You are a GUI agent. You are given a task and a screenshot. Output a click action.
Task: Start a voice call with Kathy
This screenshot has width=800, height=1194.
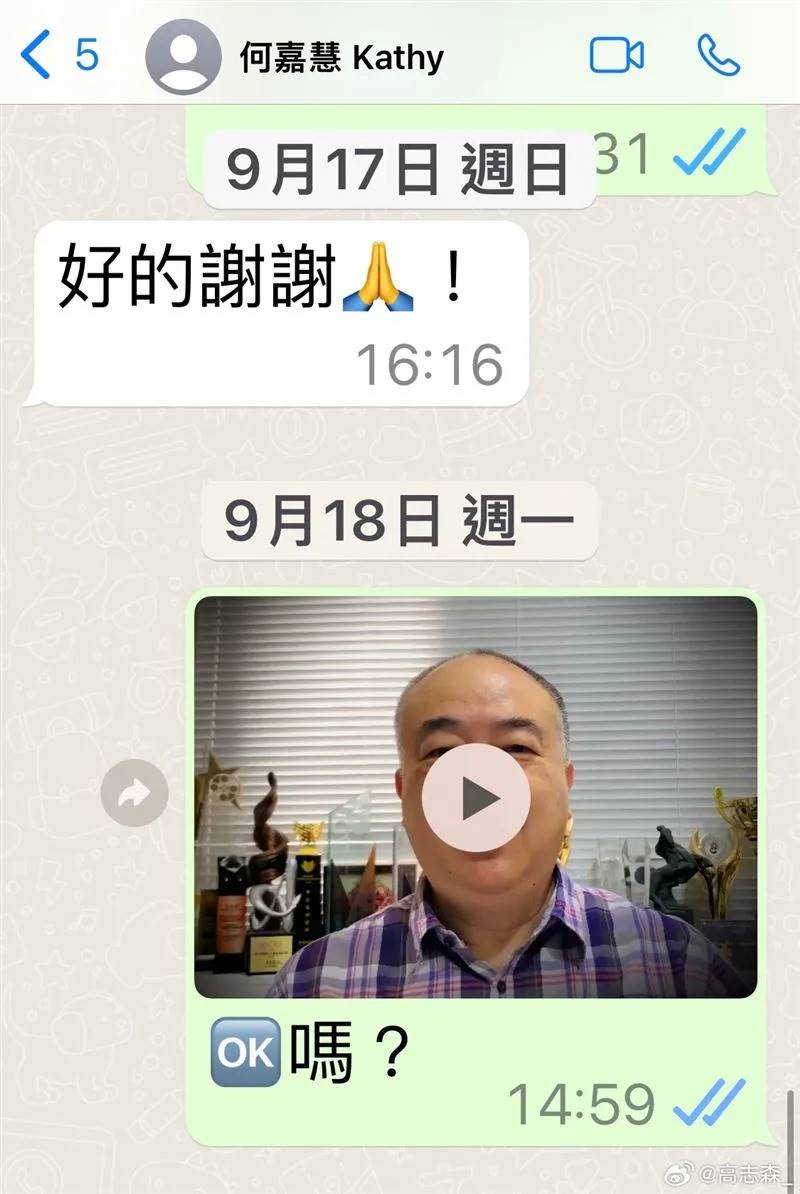718,56
